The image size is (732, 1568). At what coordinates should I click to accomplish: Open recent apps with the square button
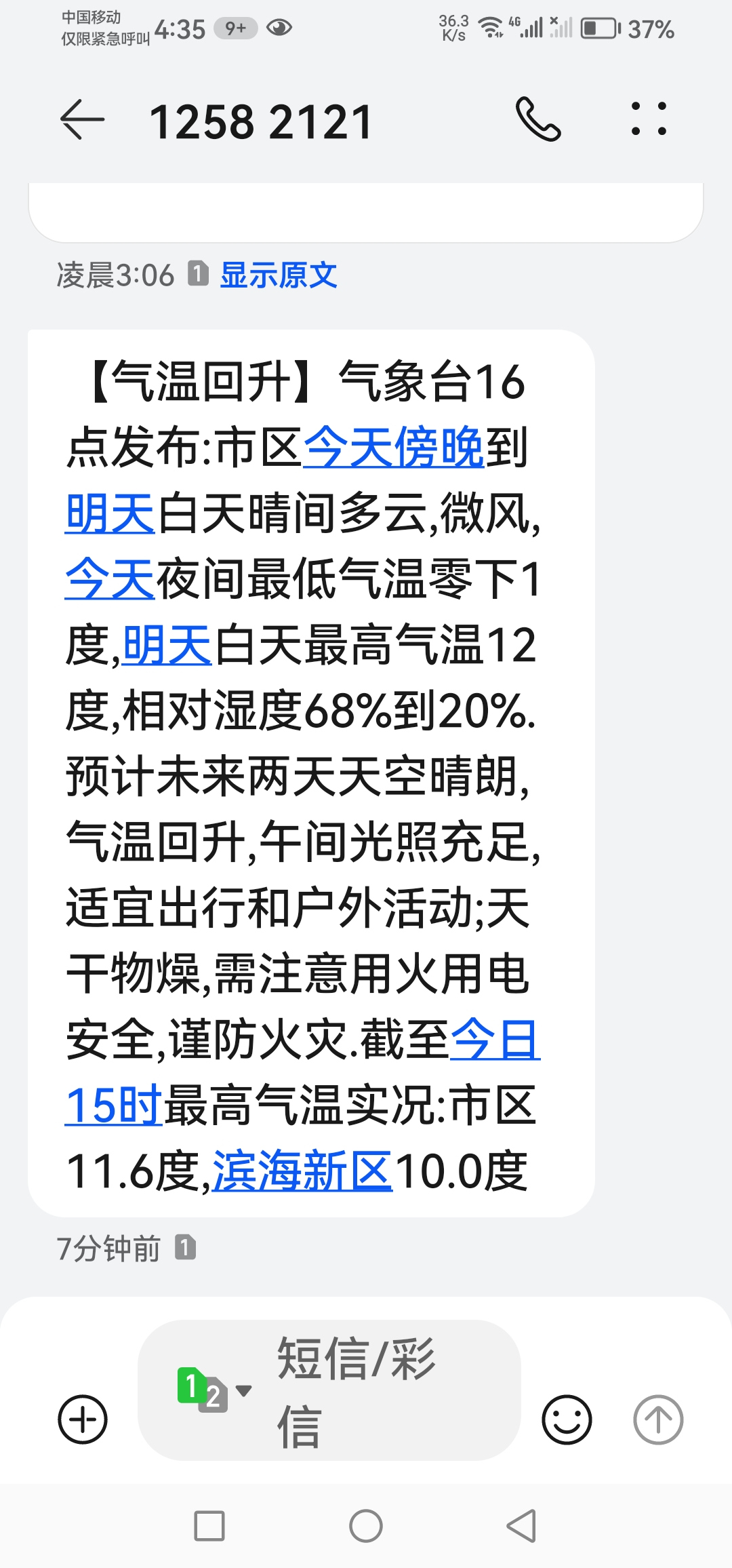point(209,1526)
